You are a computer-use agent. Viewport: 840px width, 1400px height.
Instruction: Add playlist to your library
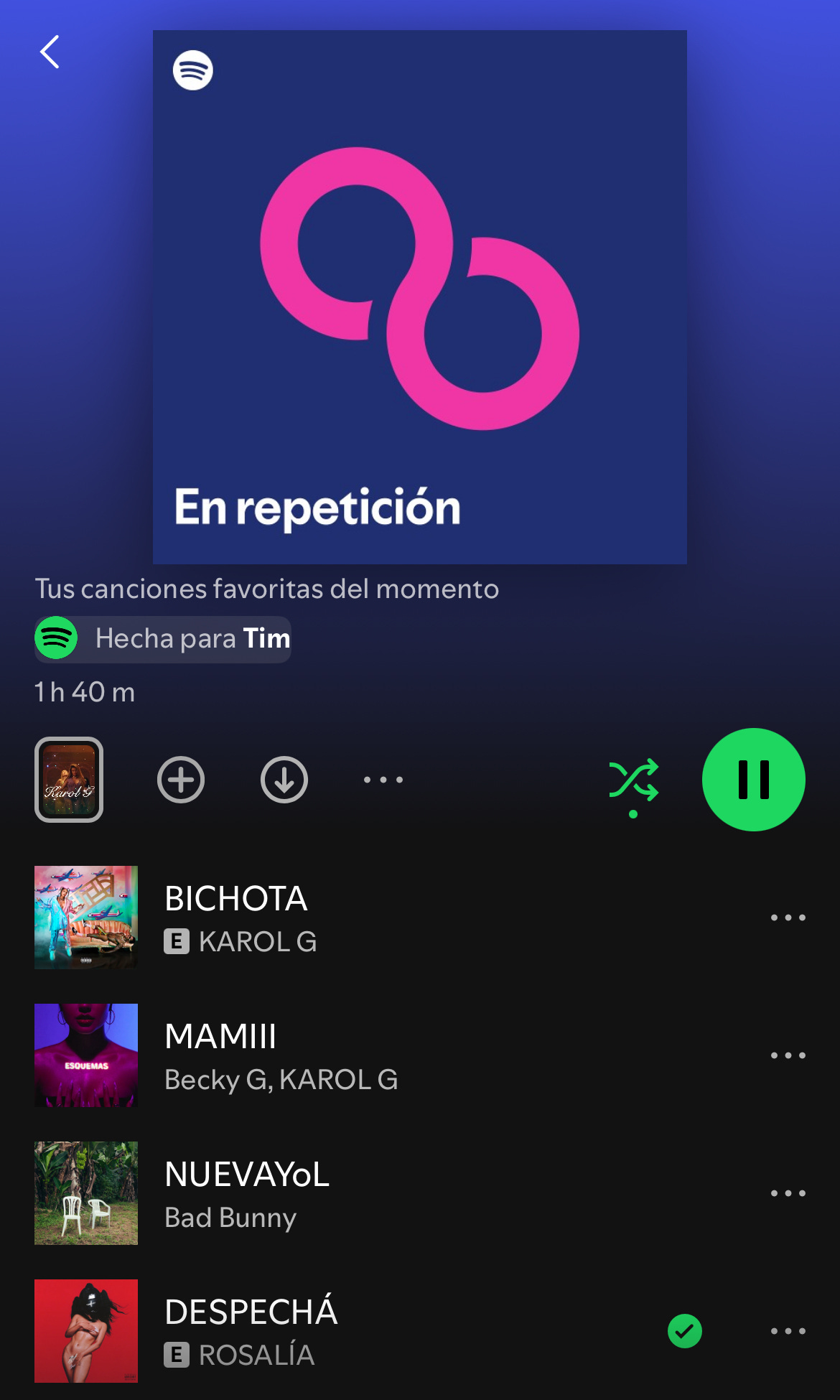point(181,780)
